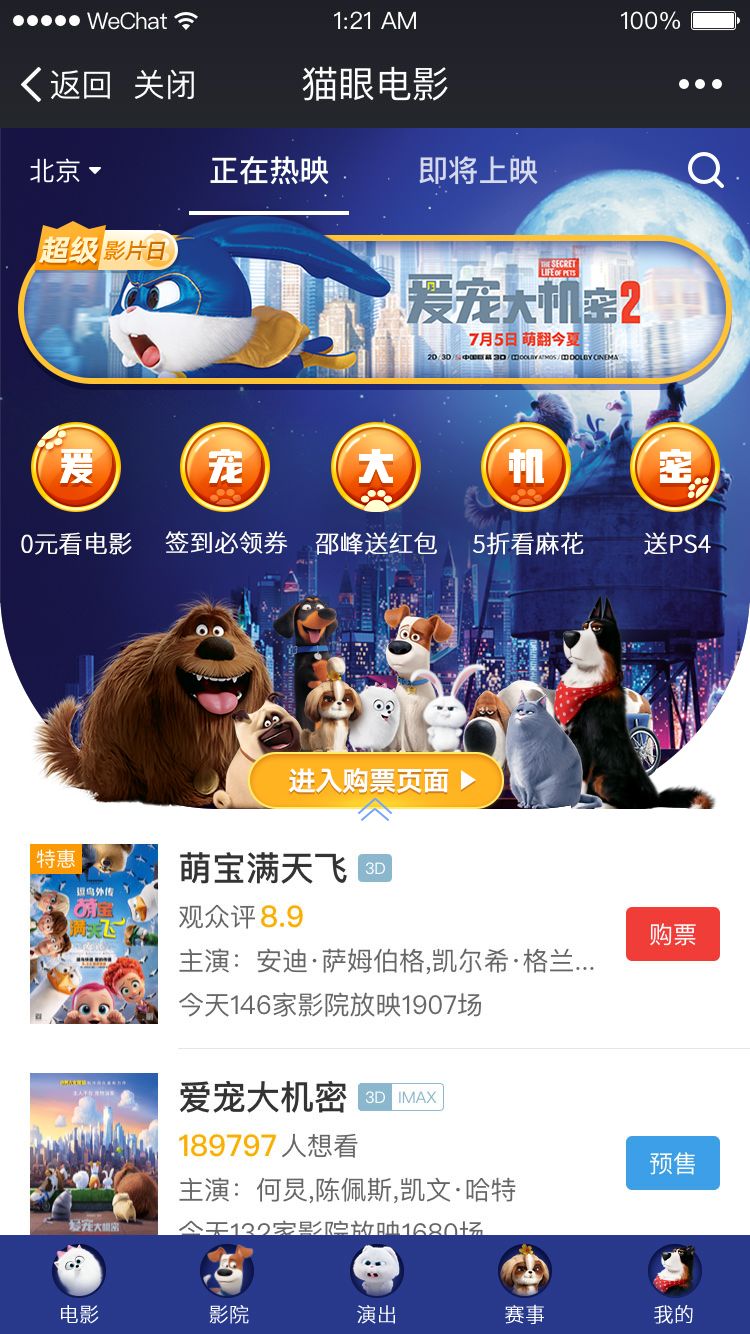The width and height of the screenshot is (750, 1334).
Task: Tap 预售 for 爱宠大机密
Action: coord(672,1163)
